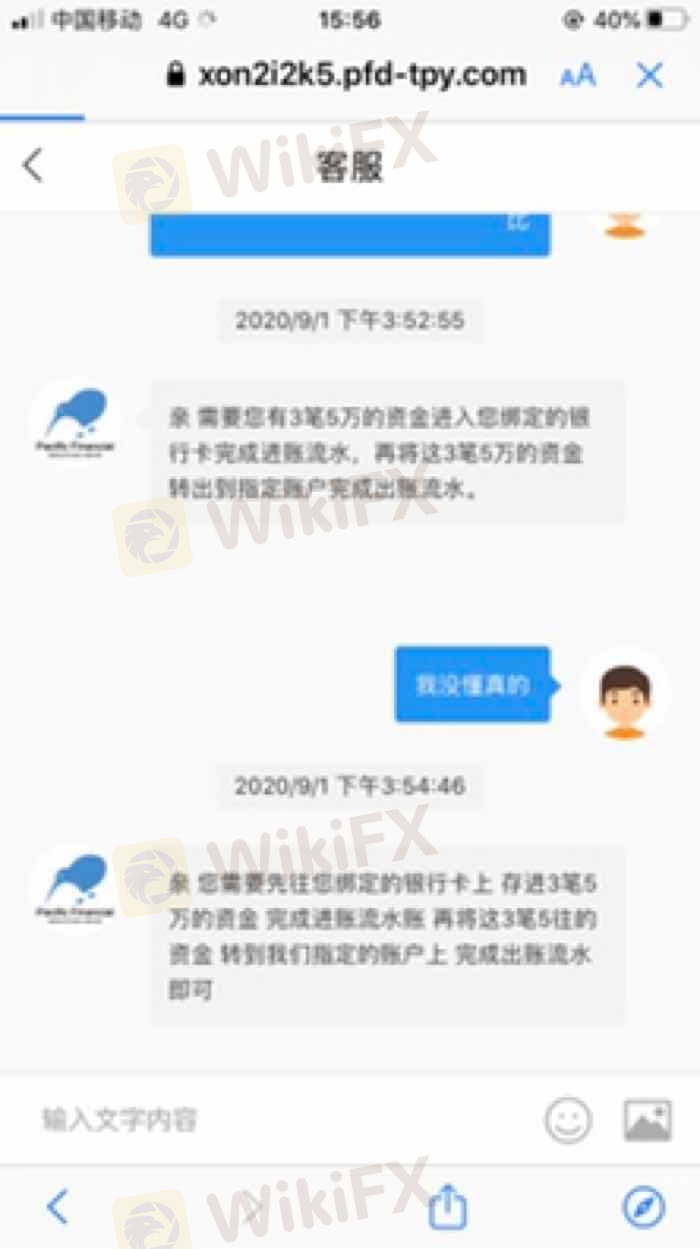The image size is (700, 1249).
Task: Navigate back in the browser toolbar
Action: tap(58, 1208)
